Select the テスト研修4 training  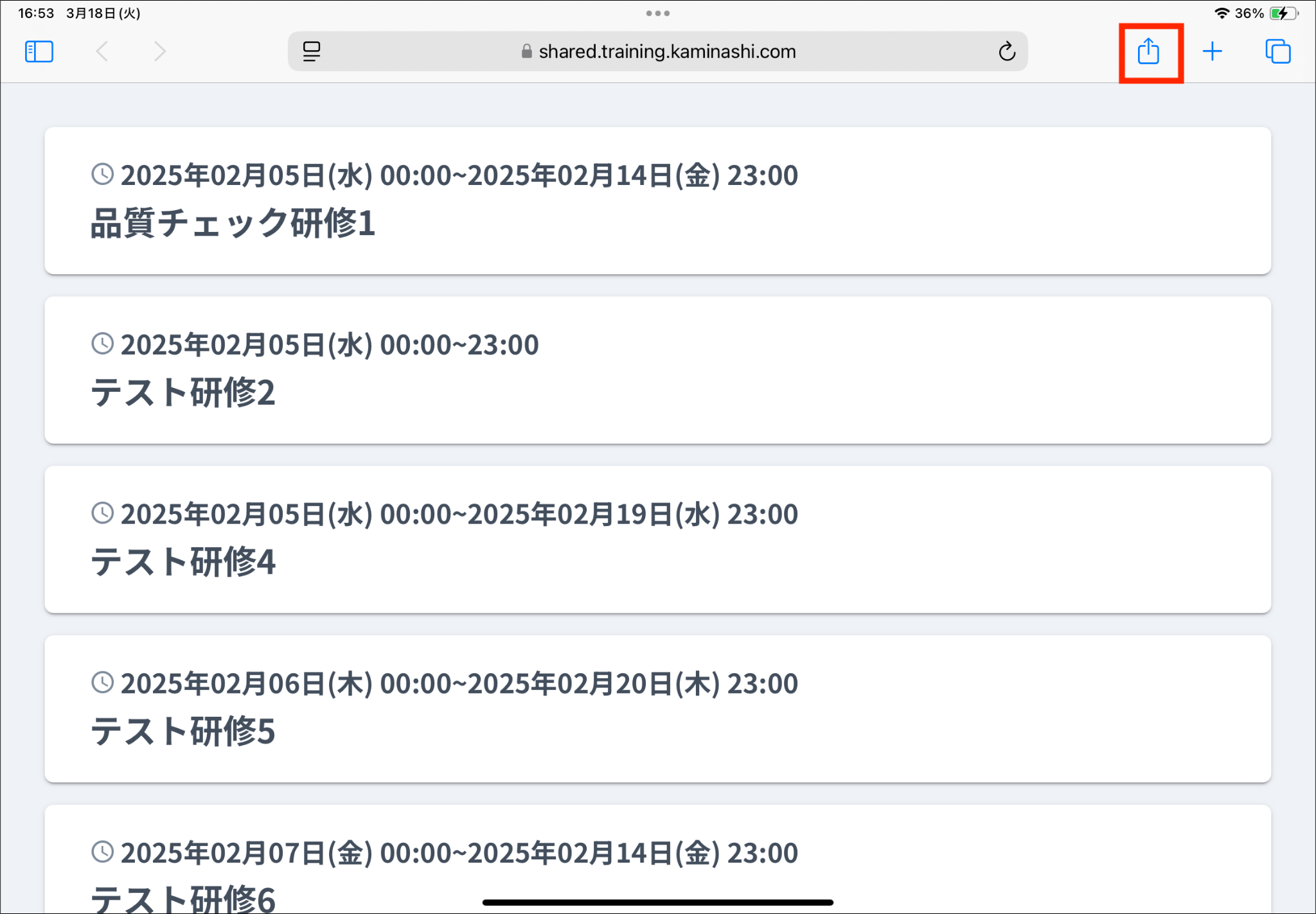[657, 540]
